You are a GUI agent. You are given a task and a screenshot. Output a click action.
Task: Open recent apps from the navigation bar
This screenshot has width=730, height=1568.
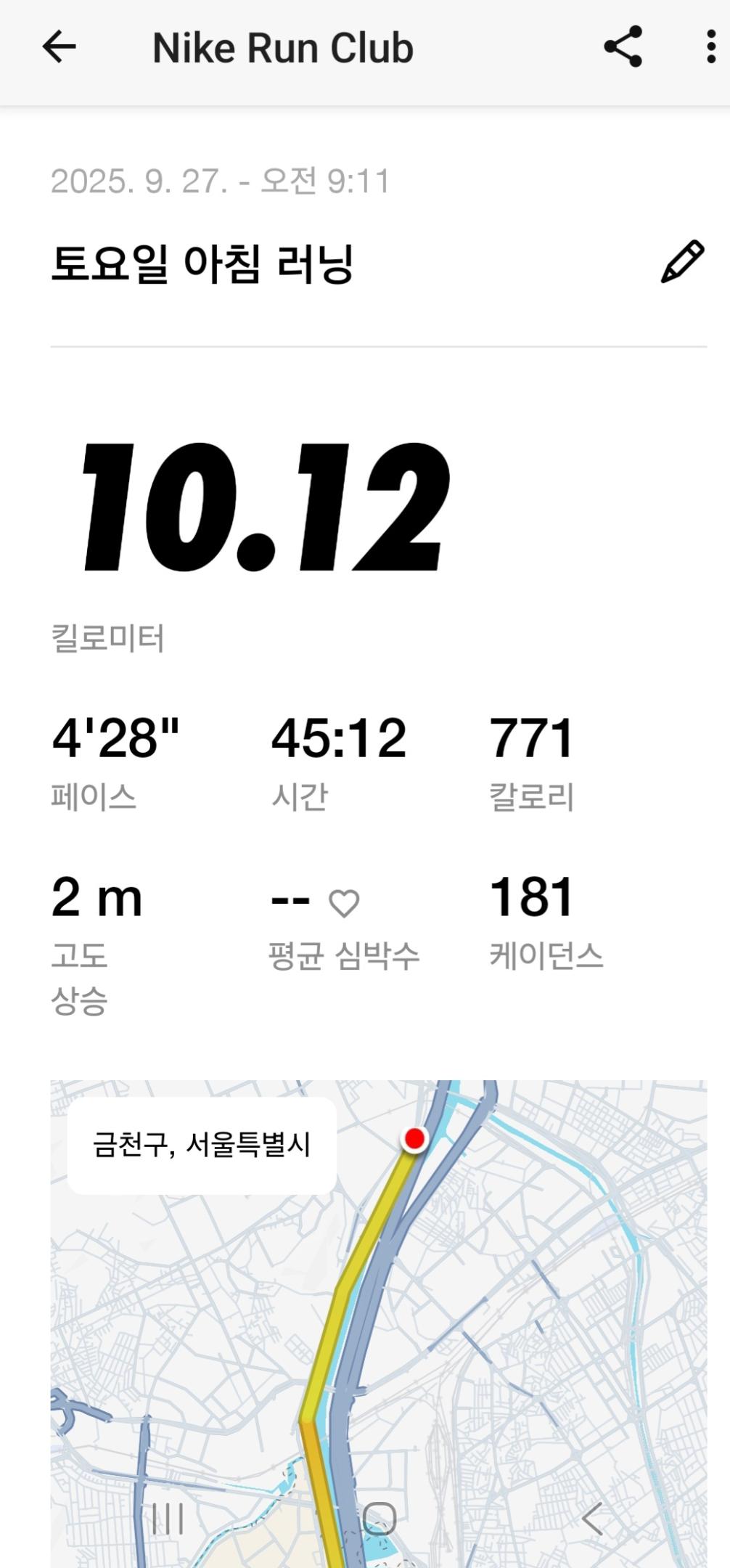click(168, 1519)
